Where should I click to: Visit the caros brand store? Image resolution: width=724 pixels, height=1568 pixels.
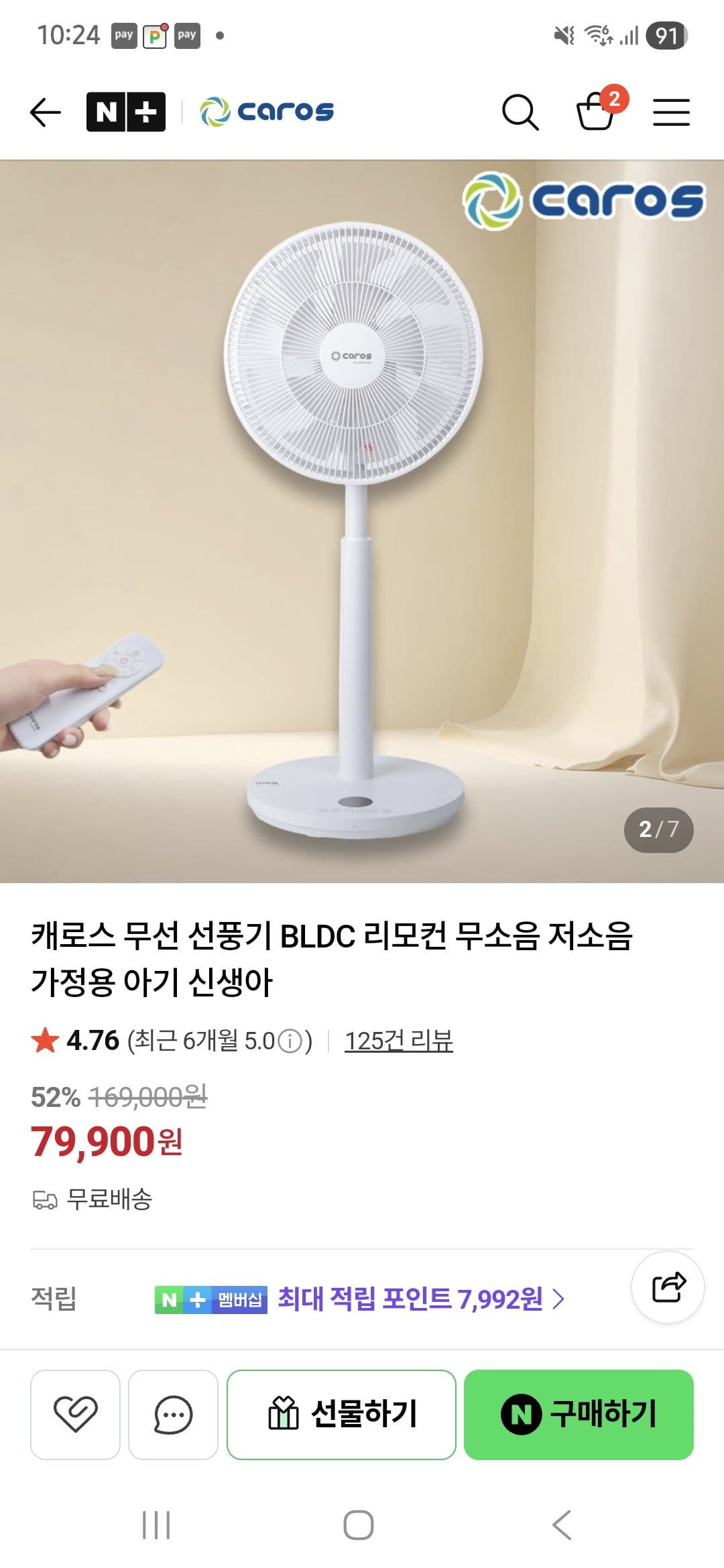coord(267,112)
